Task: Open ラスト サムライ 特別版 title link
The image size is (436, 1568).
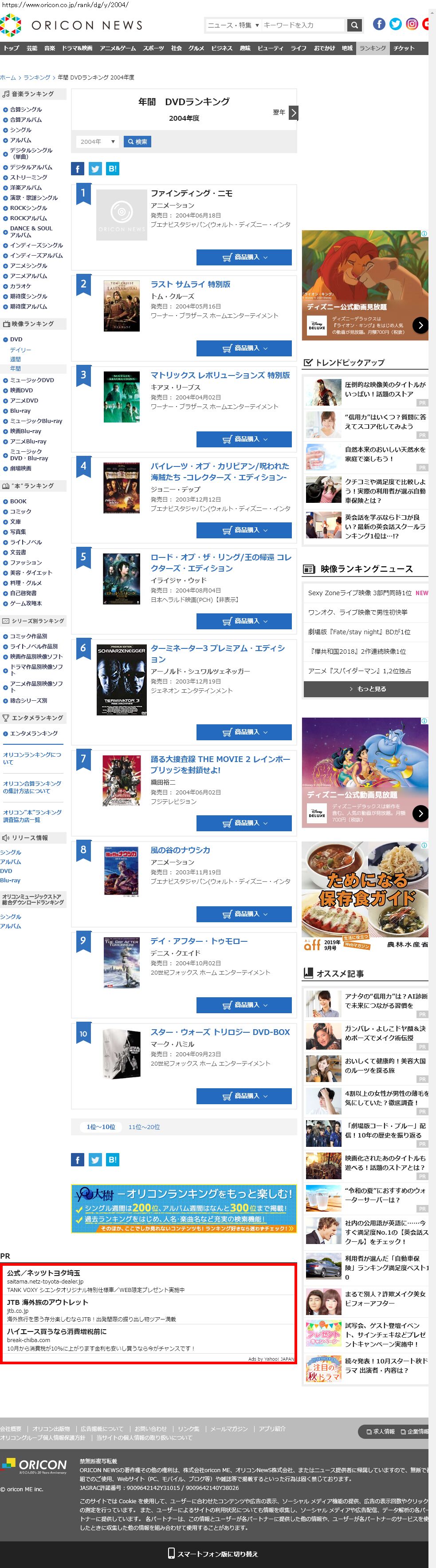Action: tap(190, 284)
